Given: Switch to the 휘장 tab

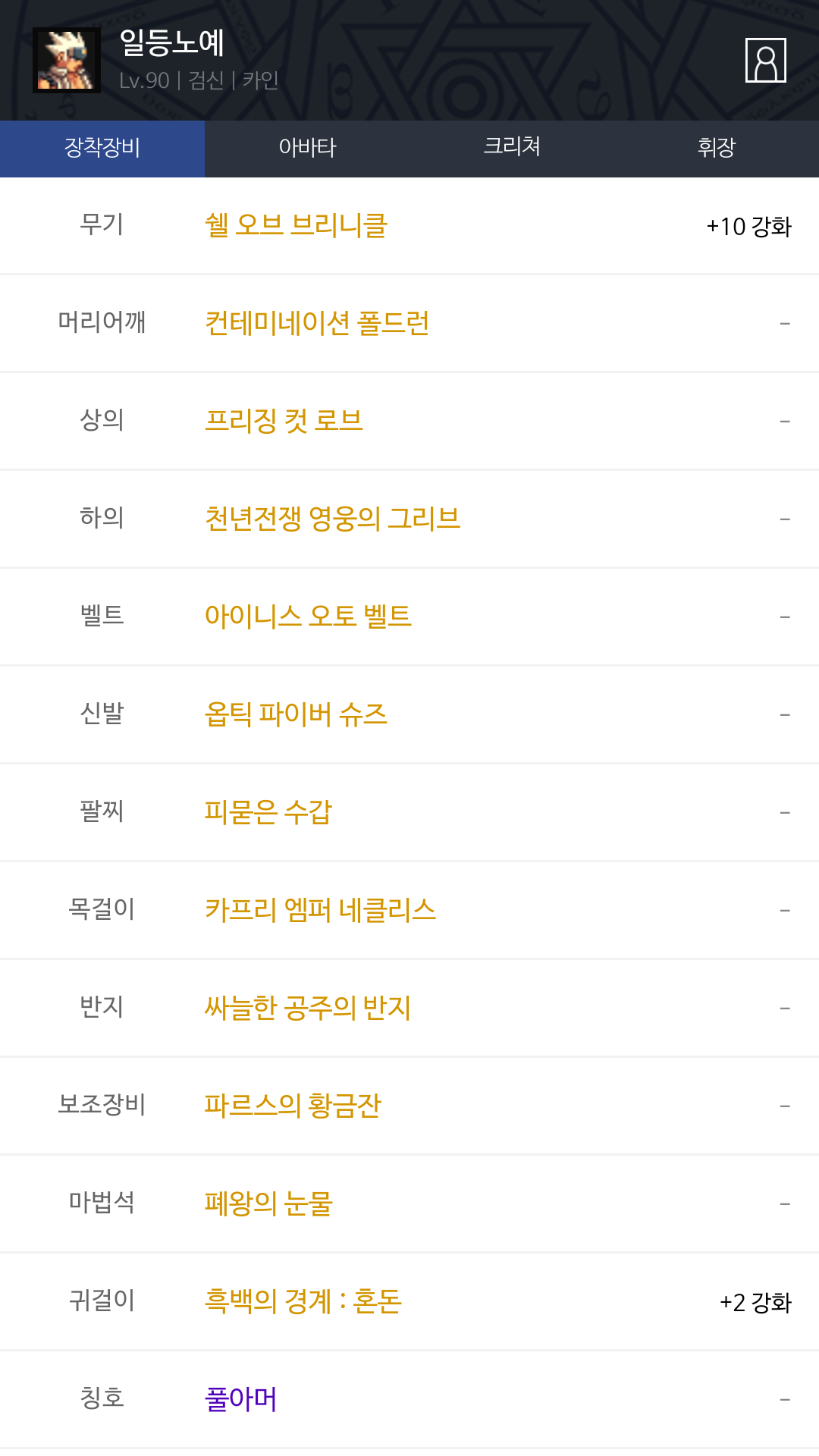Looking at the screenshot, I should [716, 148].
